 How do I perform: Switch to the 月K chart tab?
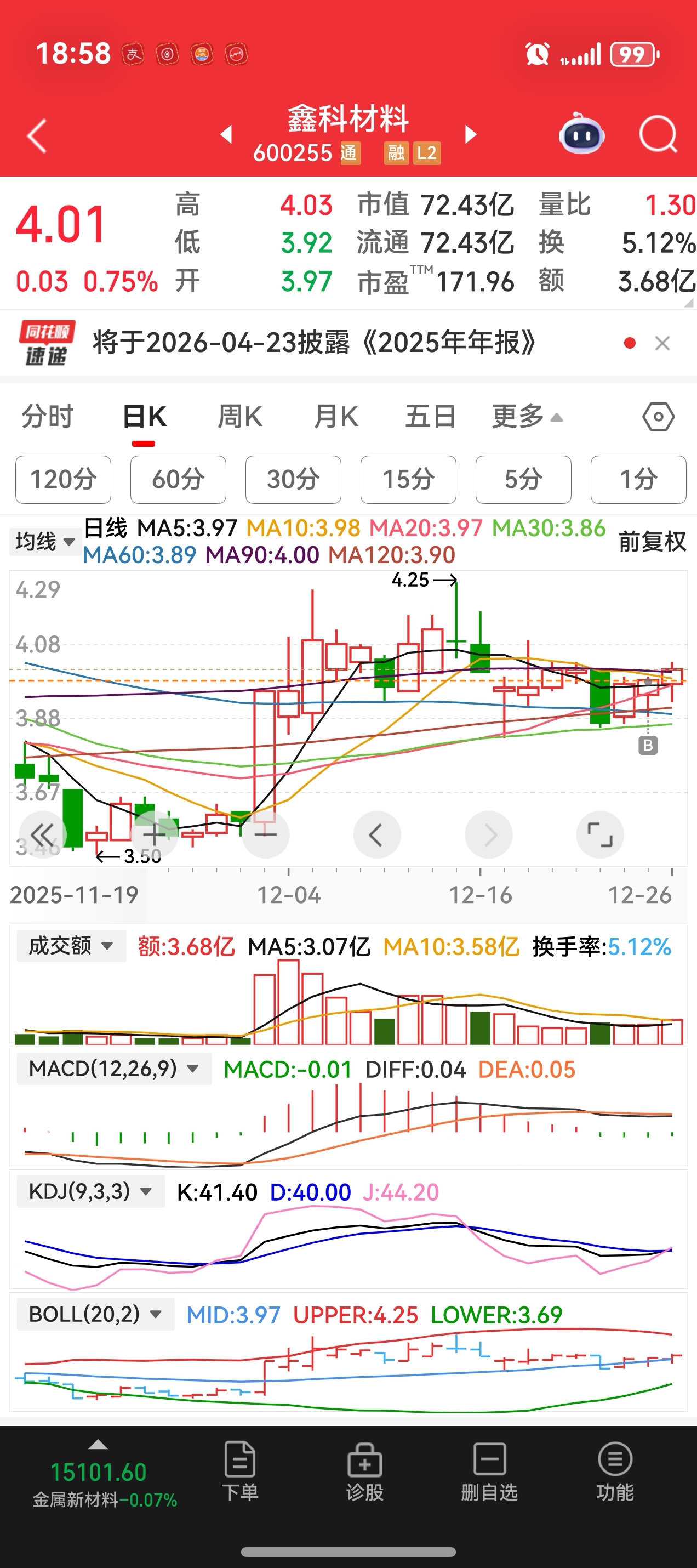pyautogui.click(x=336, y=417)
